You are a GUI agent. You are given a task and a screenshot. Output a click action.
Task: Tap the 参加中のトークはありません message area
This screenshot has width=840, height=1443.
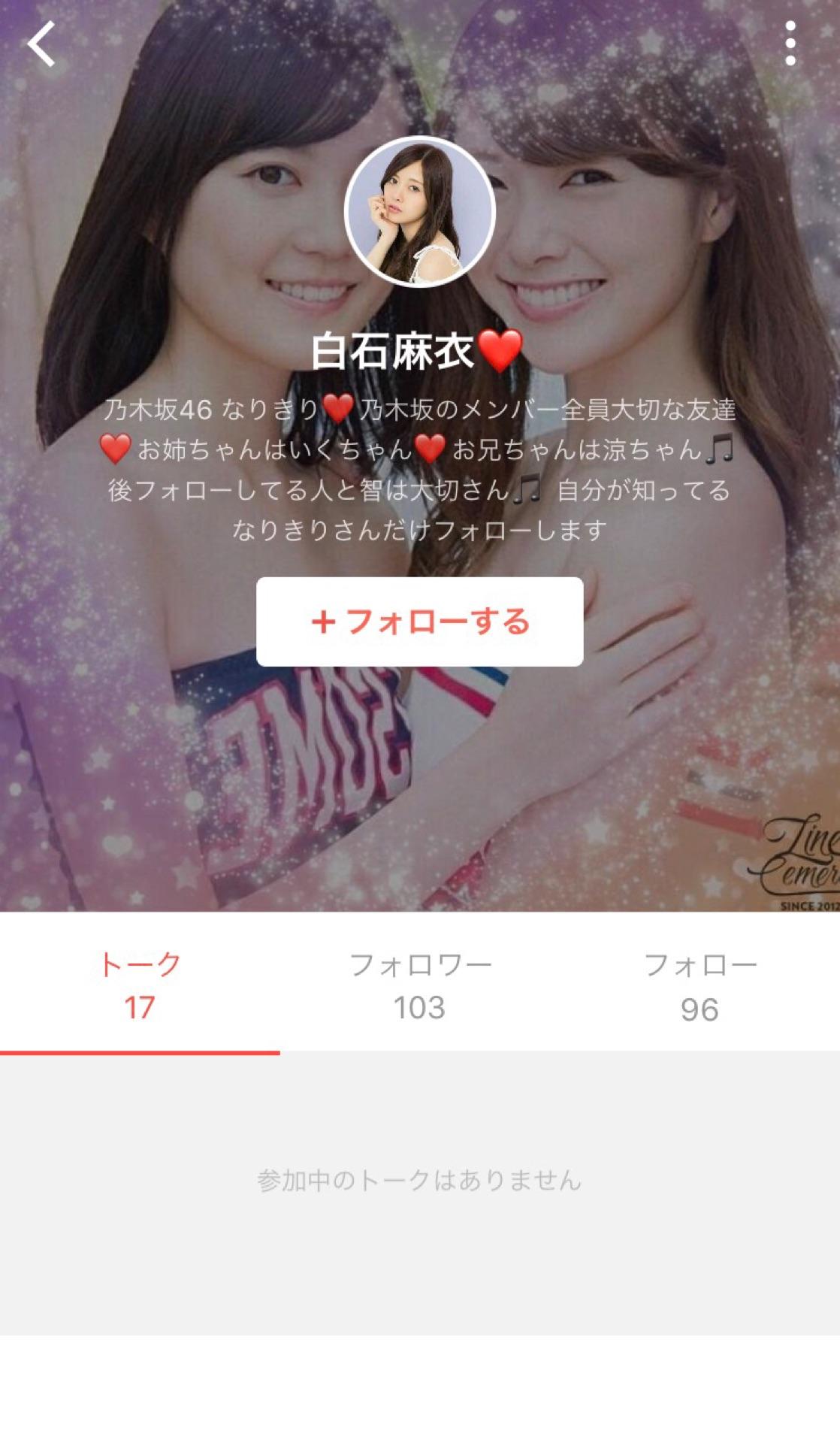click(419, 1180)
